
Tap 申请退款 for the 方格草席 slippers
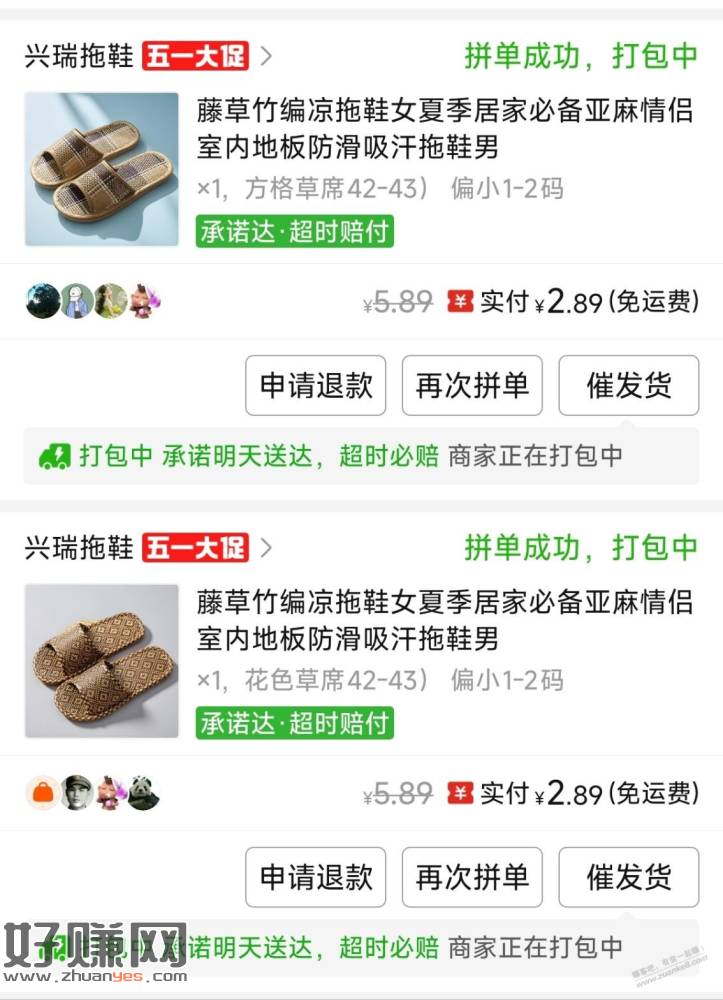[x=316, y=385]
